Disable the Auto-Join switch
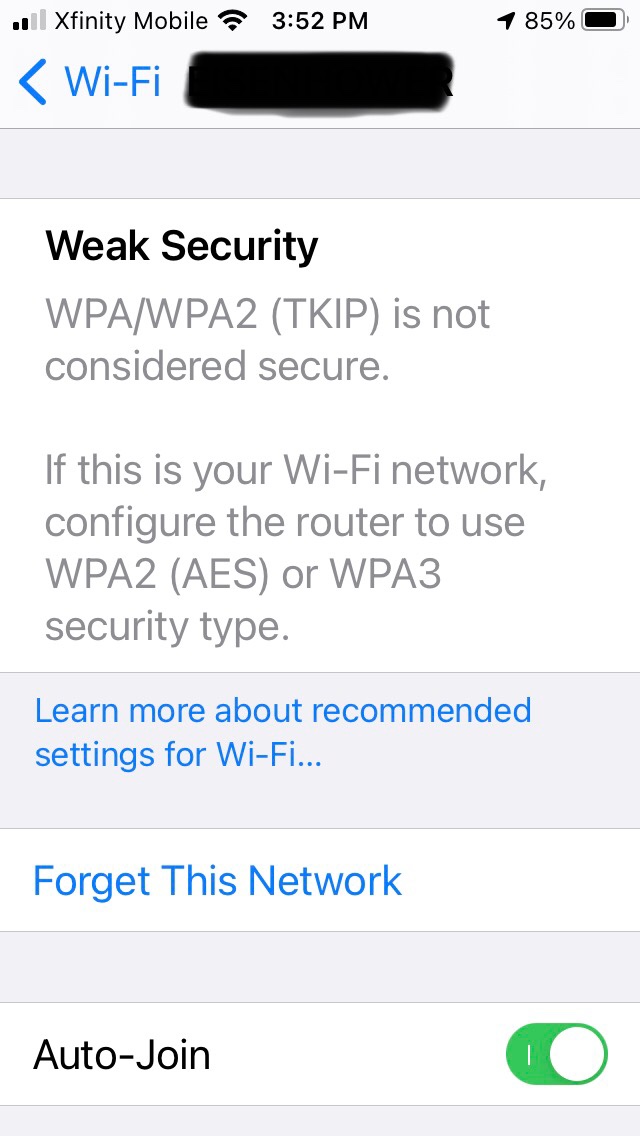640x1136 pixels. point(556,1054)
